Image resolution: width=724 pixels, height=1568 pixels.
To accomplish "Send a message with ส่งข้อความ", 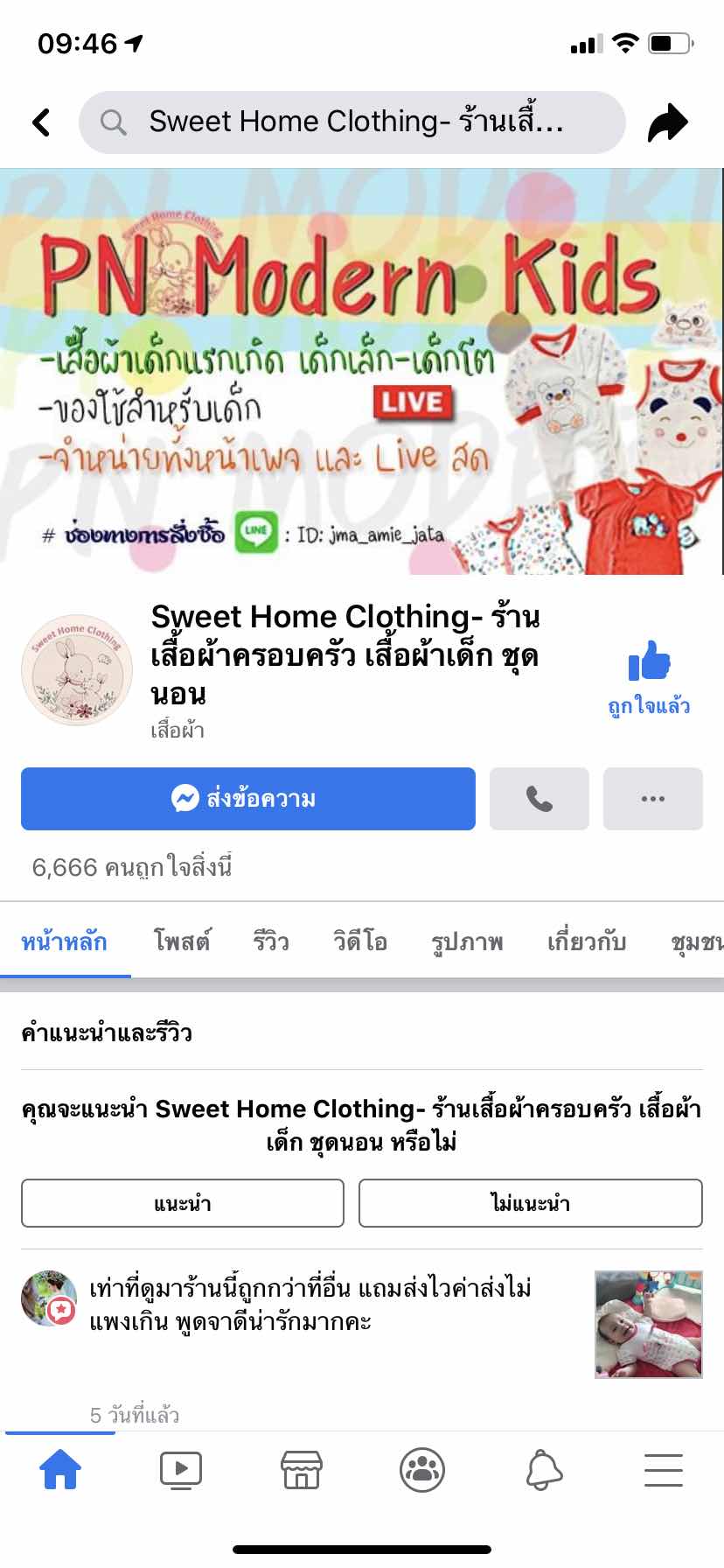I will (x=248, y=799).
